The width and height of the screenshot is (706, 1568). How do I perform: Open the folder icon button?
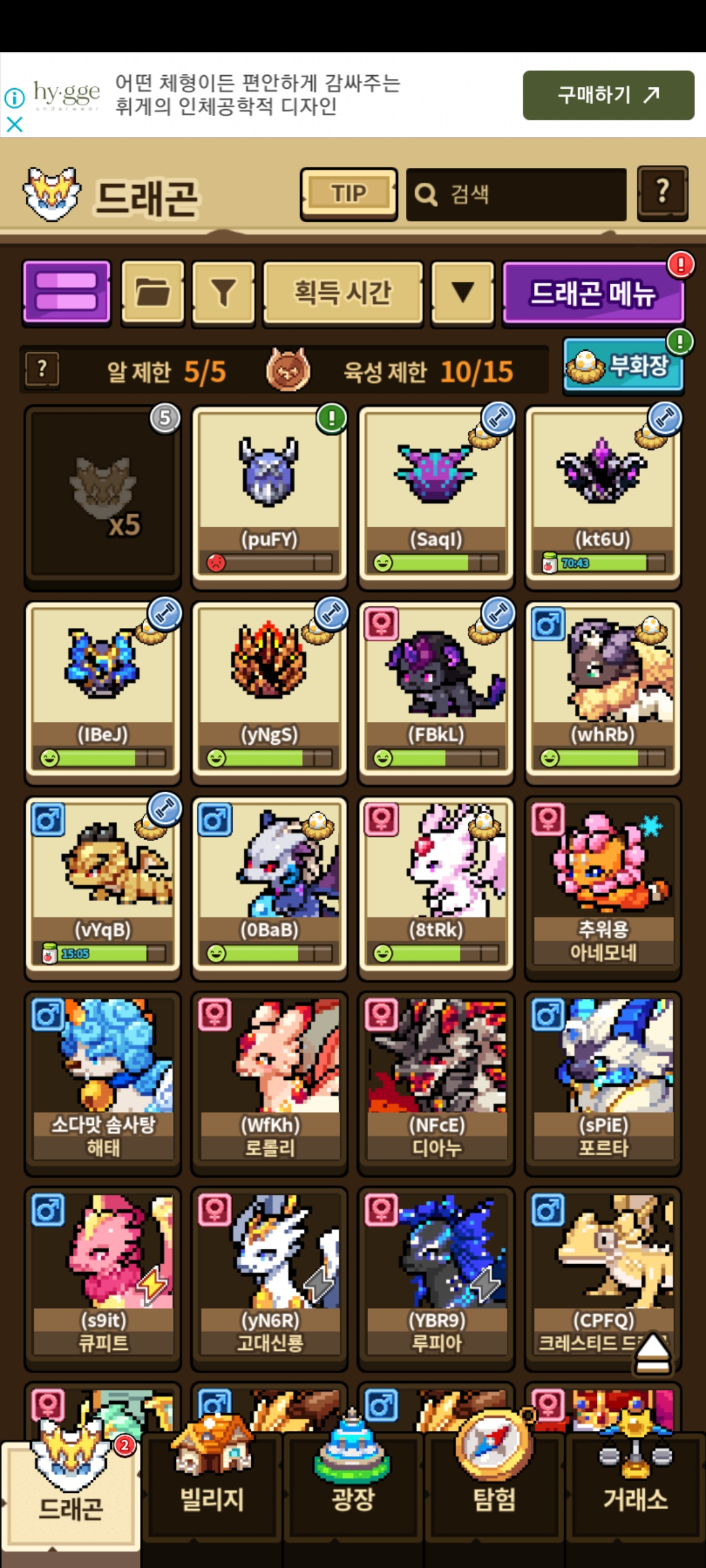[x=153, y=292]
